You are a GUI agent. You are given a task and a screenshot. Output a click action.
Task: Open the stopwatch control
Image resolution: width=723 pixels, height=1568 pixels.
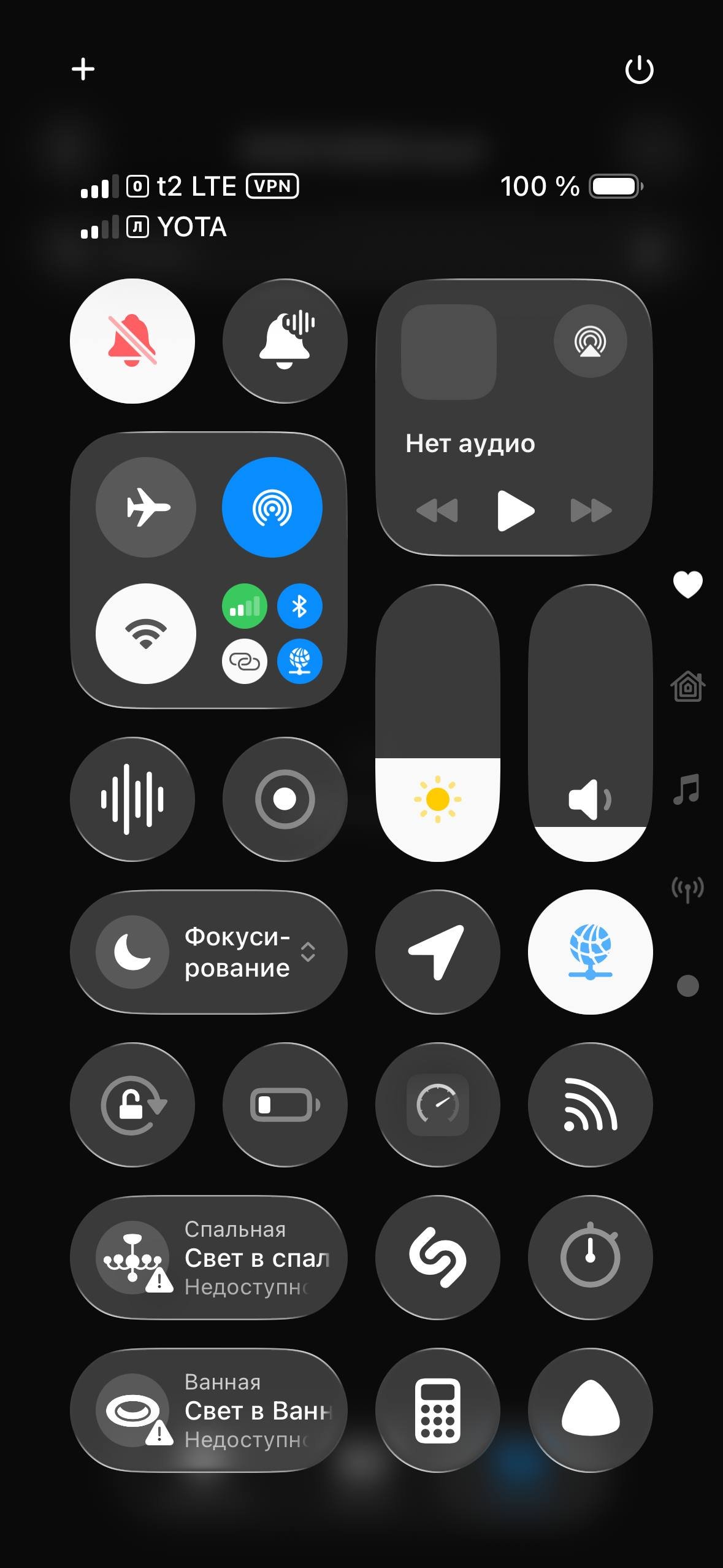(x=590, y=1258)
